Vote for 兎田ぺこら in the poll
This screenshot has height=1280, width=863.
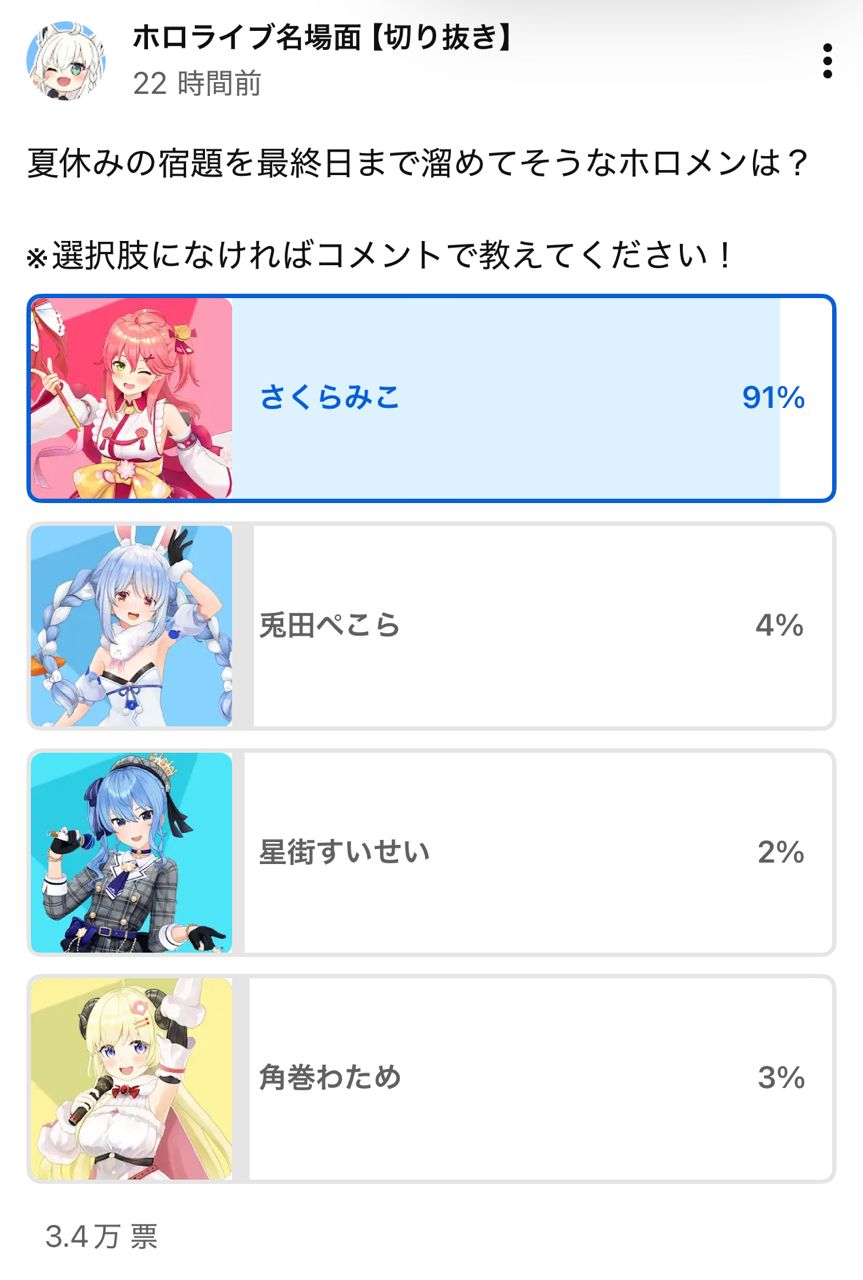[431, 626]
